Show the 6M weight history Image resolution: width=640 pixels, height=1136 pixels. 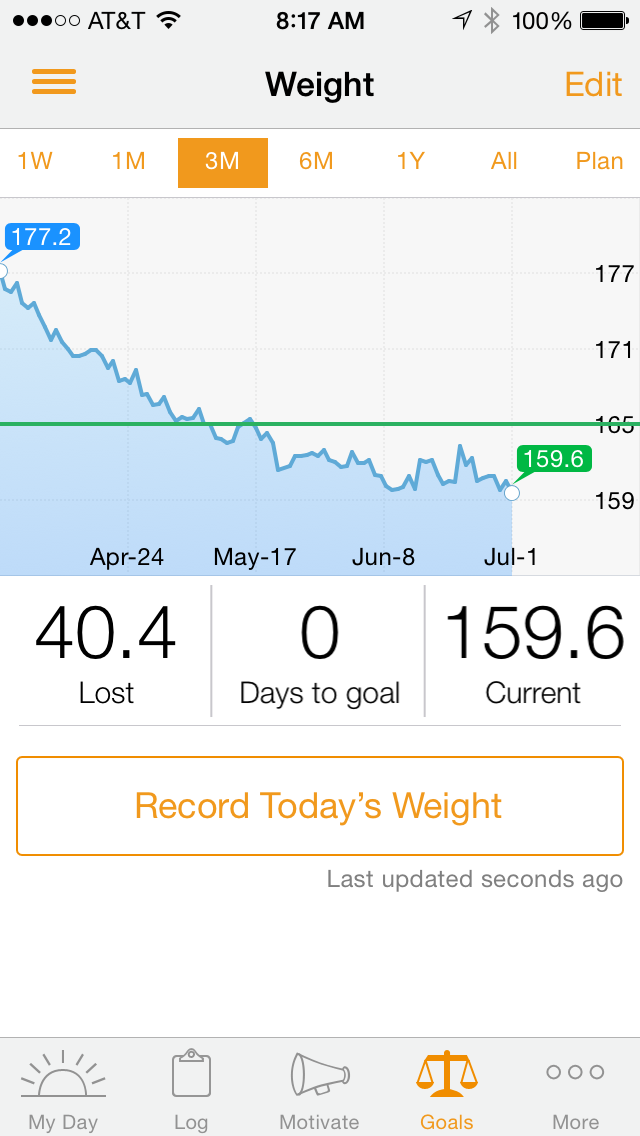pyautogui.click(x=316, y=162)
